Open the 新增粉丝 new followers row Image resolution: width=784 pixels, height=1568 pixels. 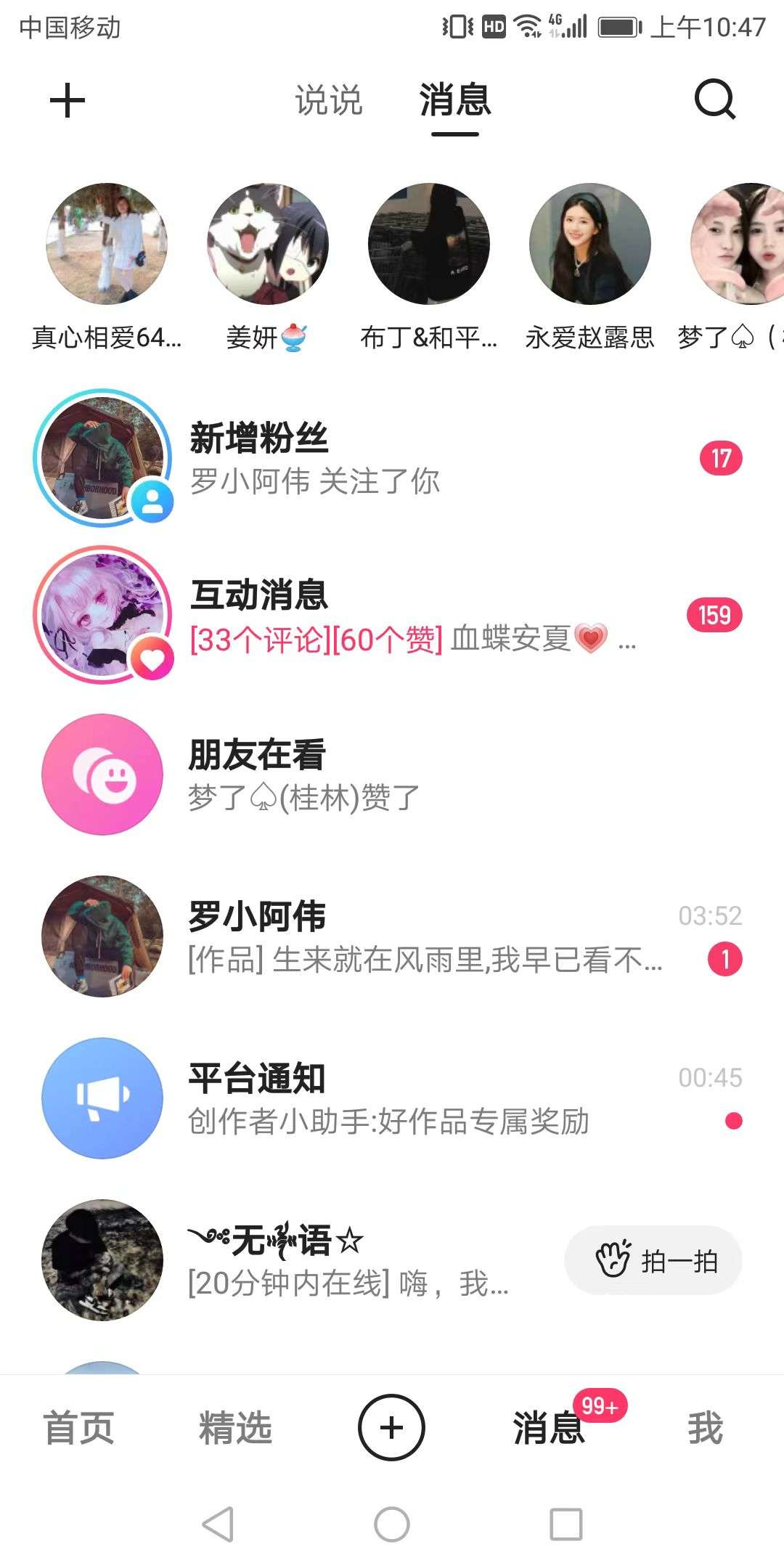point(392,459)
